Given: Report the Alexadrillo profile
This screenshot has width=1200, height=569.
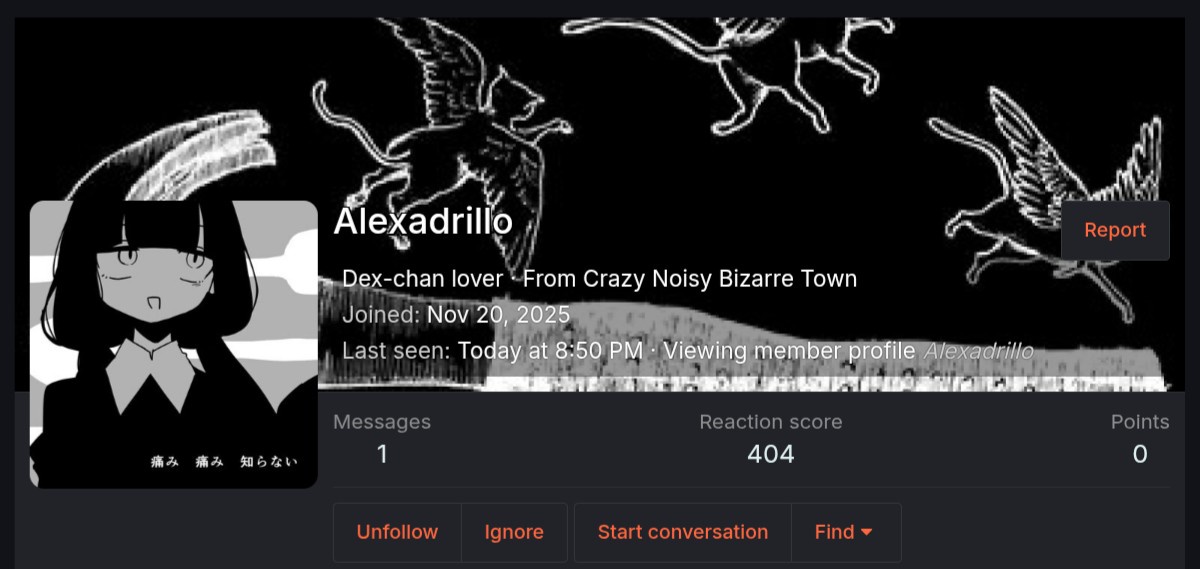Looking at the screenshot, I should tap(1114, 230).
